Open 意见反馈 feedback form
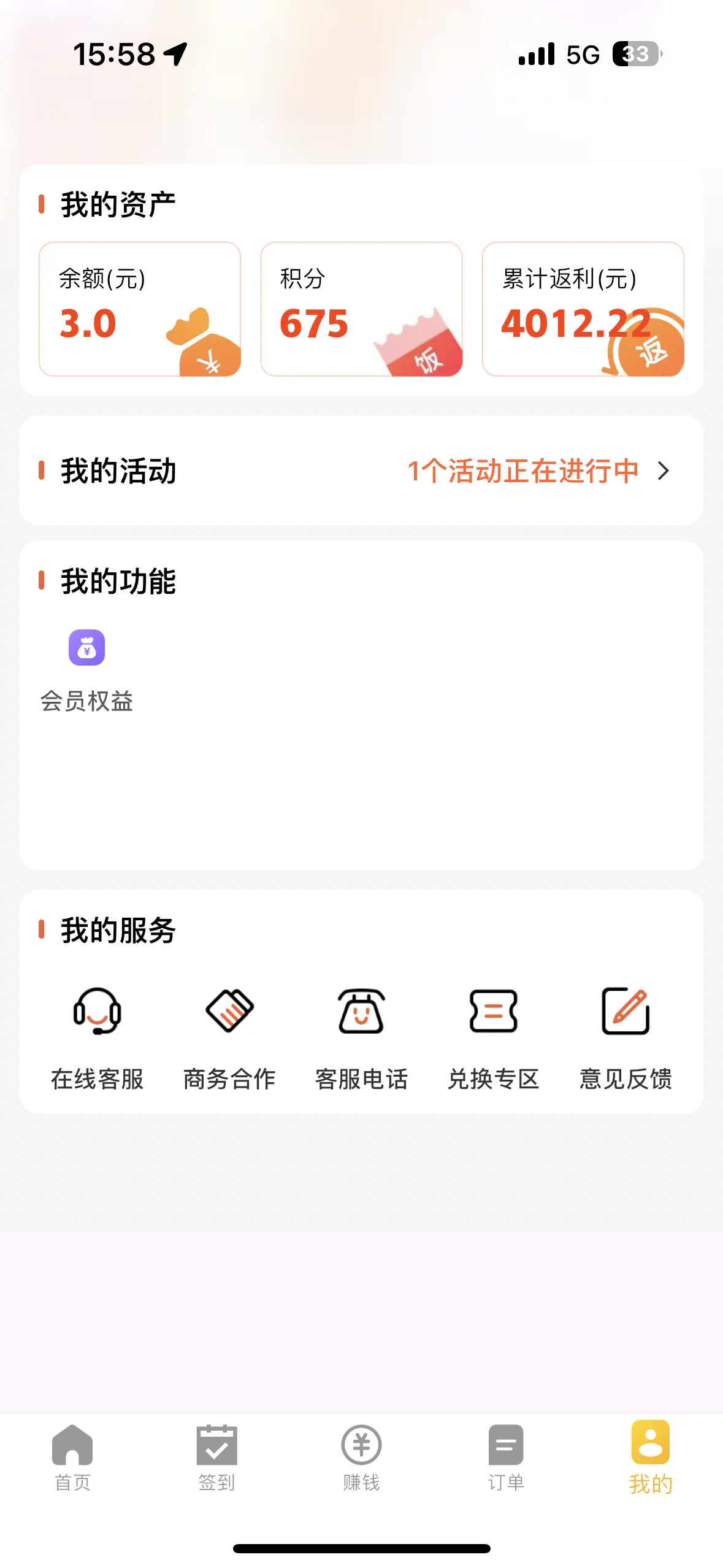This screenshot has height=1568, width=723. click(x=625, y=1038)
